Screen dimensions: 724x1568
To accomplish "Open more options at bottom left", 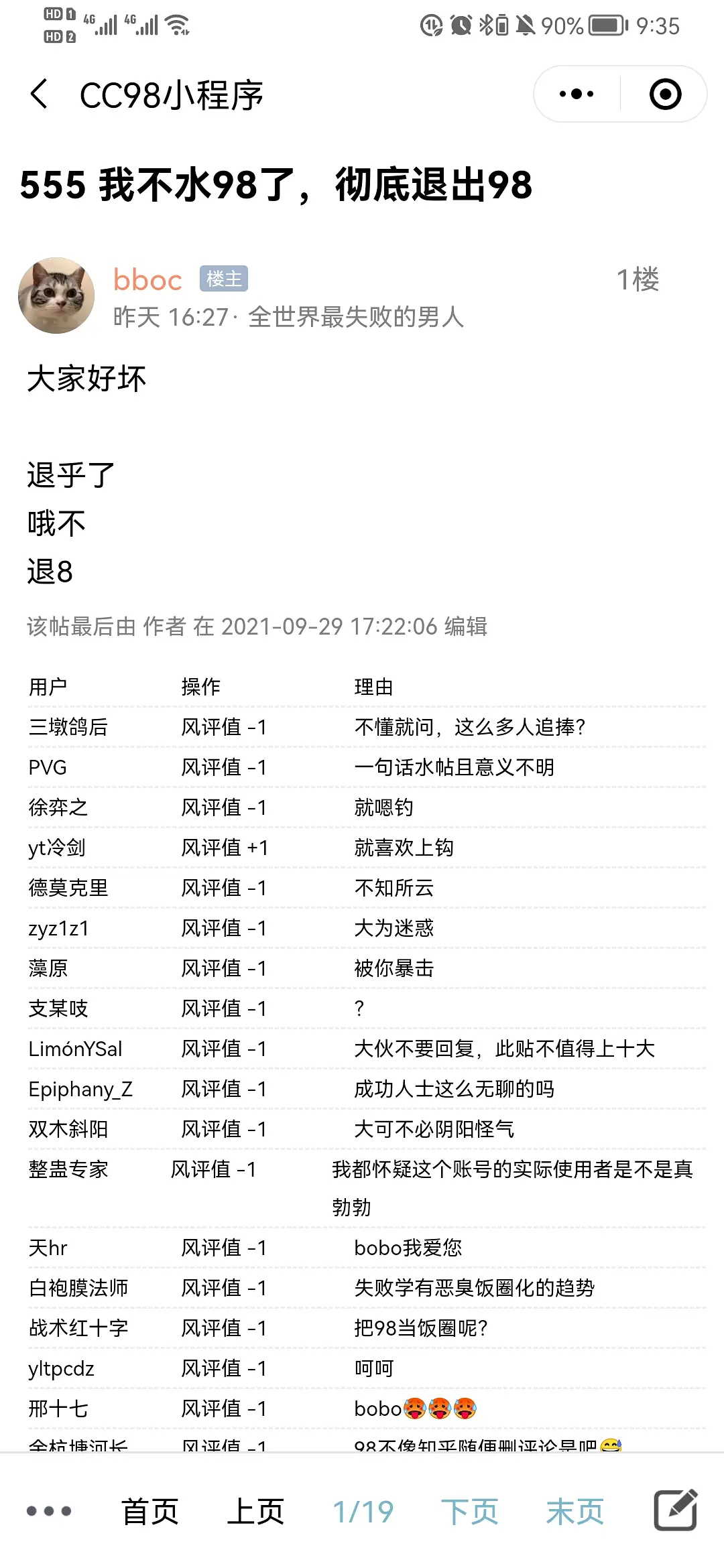I will pos(48,1511).
